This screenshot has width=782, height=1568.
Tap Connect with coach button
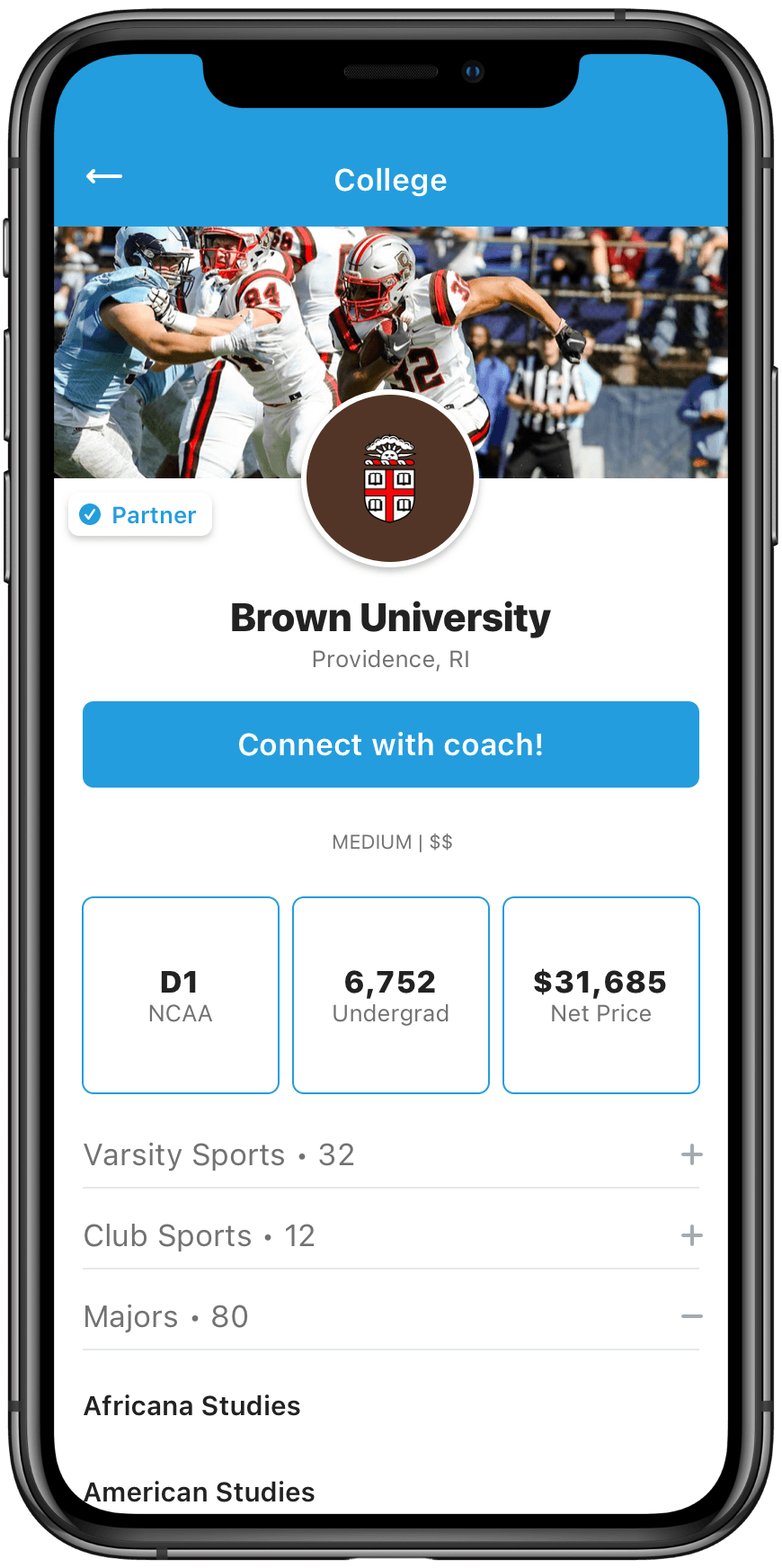pos(390,744)
